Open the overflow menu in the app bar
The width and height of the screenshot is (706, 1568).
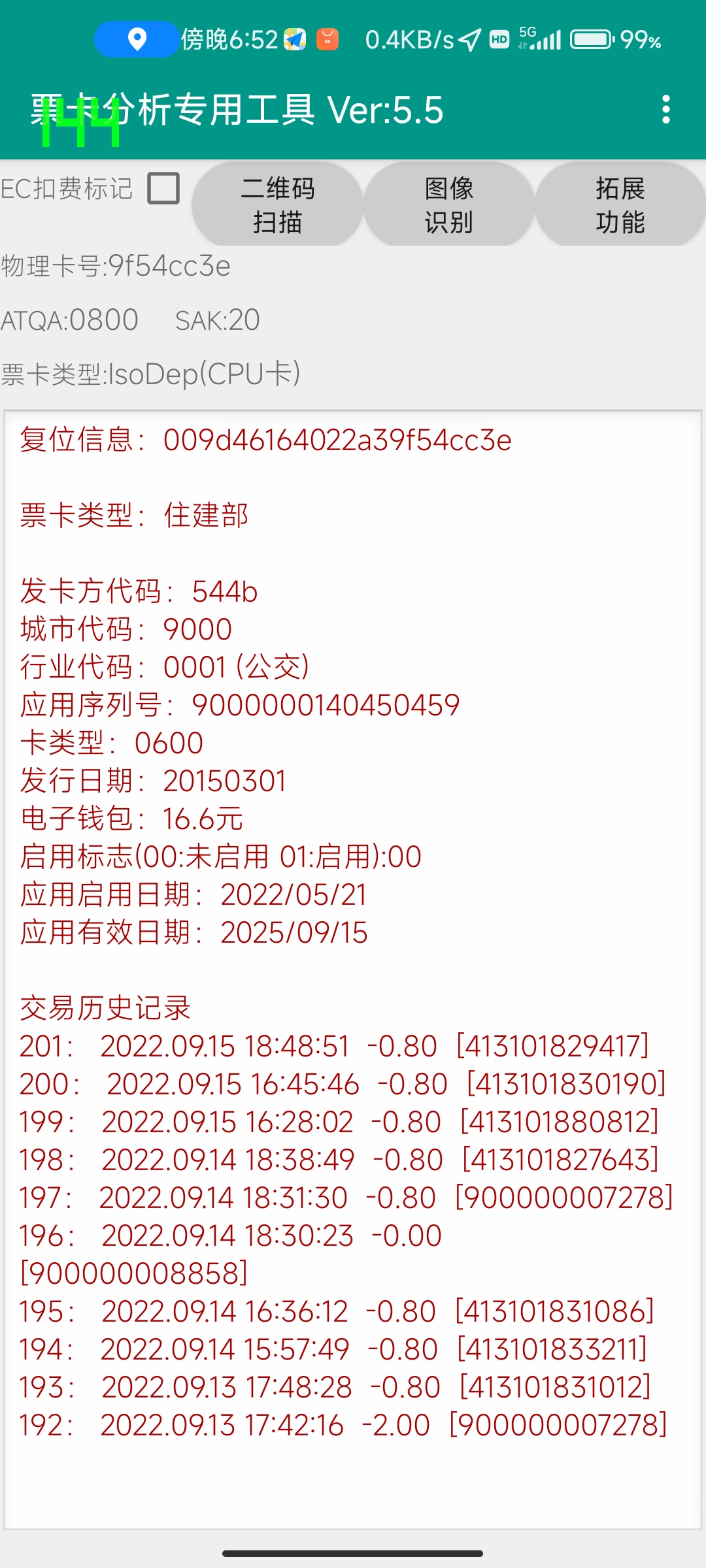tap(665, 109)
